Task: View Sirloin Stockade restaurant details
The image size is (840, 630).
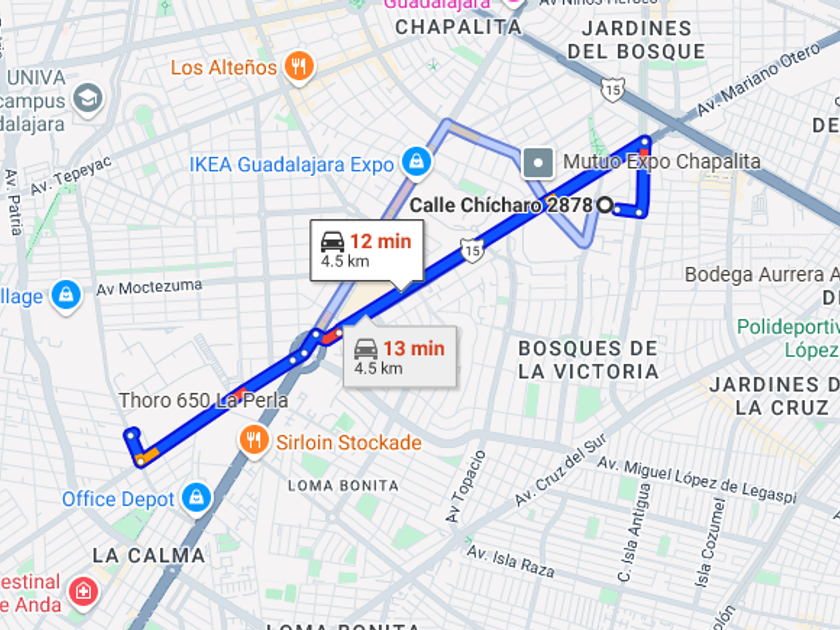Action: click(254, 440)
